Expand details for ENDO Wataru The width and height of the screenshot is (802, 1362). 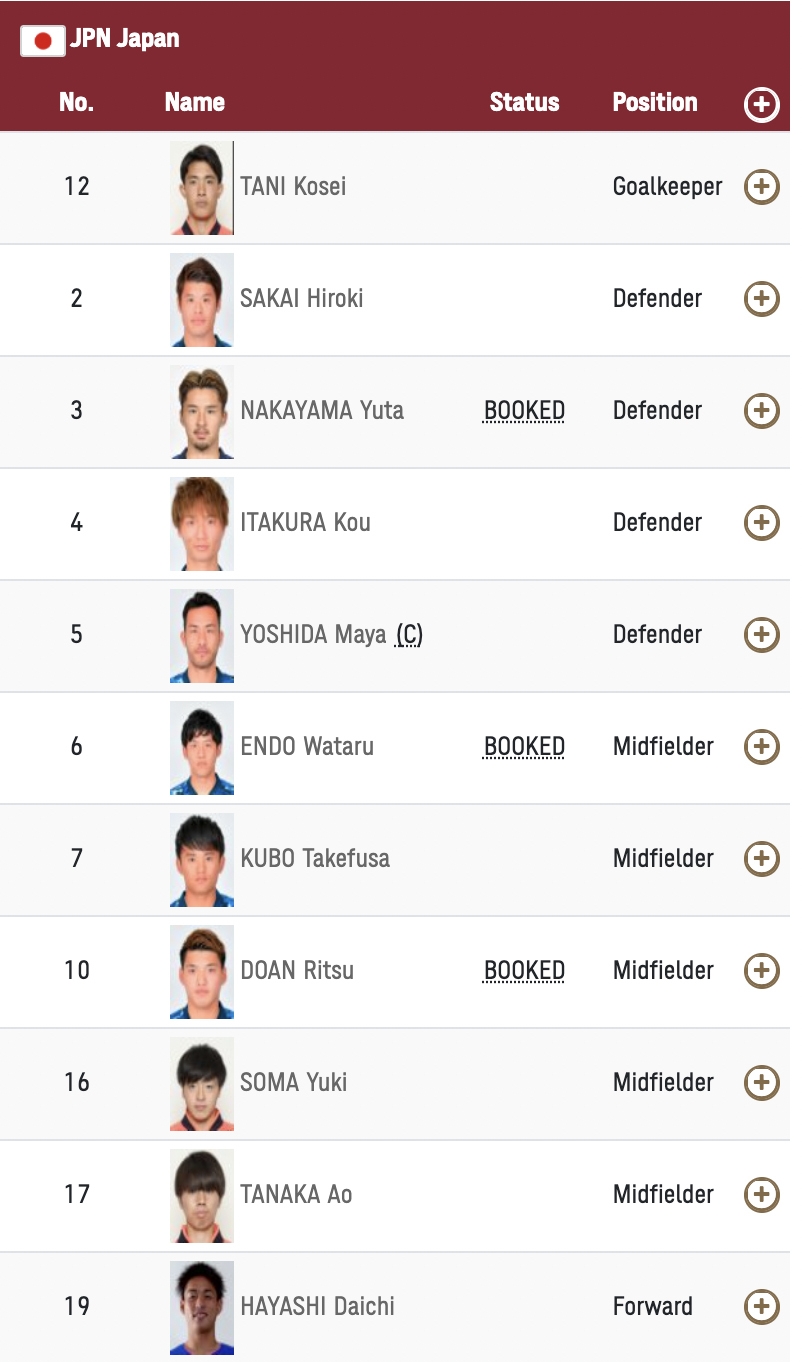(762, 747)
